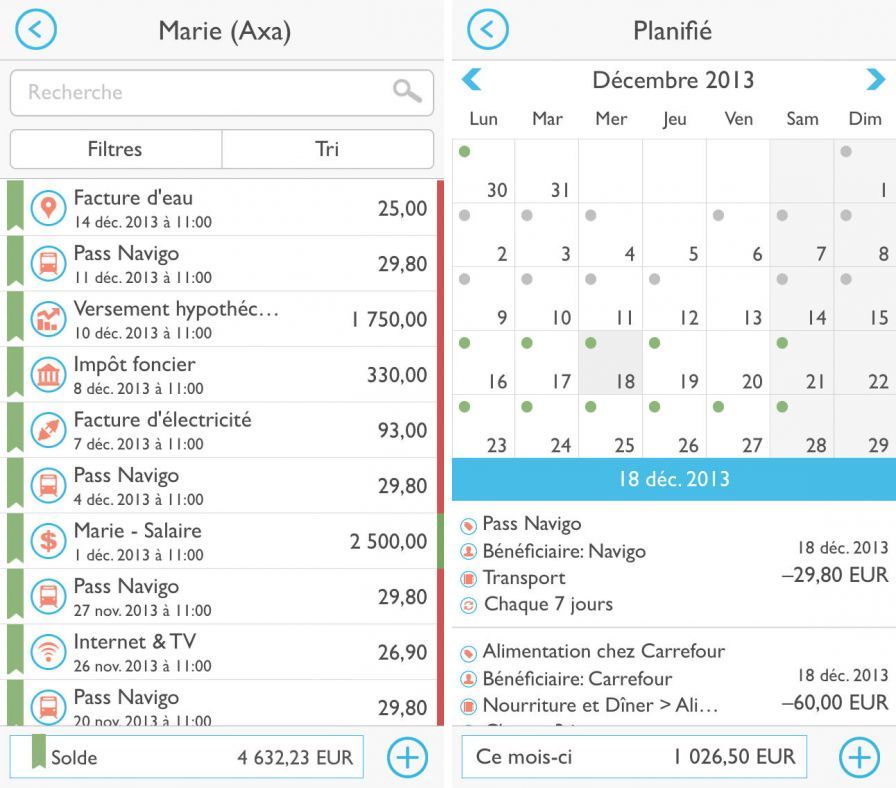Show the next month after Décembre 2013
This screenshot has width=896, height=788.
tap(875, 80)
